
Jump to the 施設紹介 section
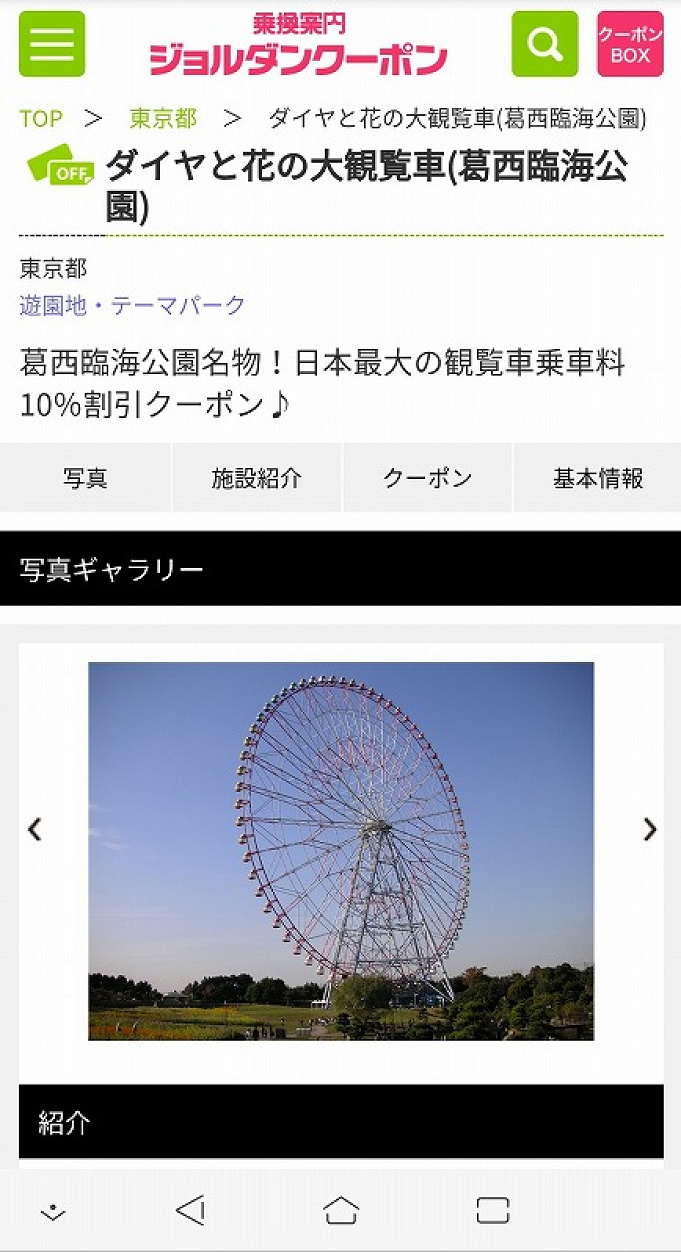(256, 478)
